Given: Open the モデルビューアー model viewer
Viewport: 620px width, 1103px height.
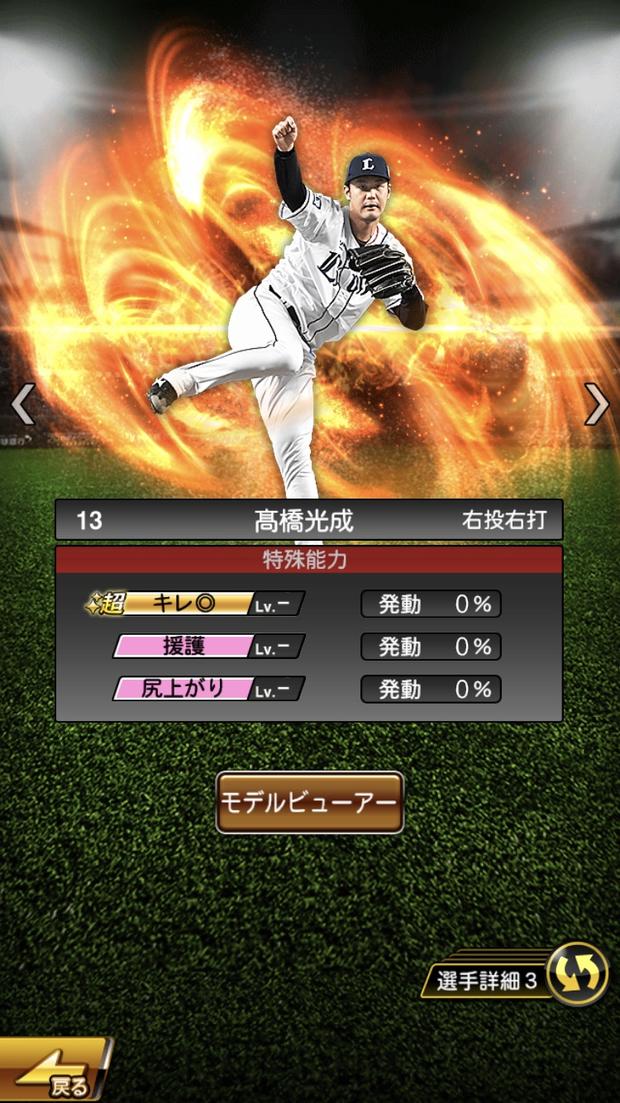Looking at the screenshot, I should [x=310, y=802].
